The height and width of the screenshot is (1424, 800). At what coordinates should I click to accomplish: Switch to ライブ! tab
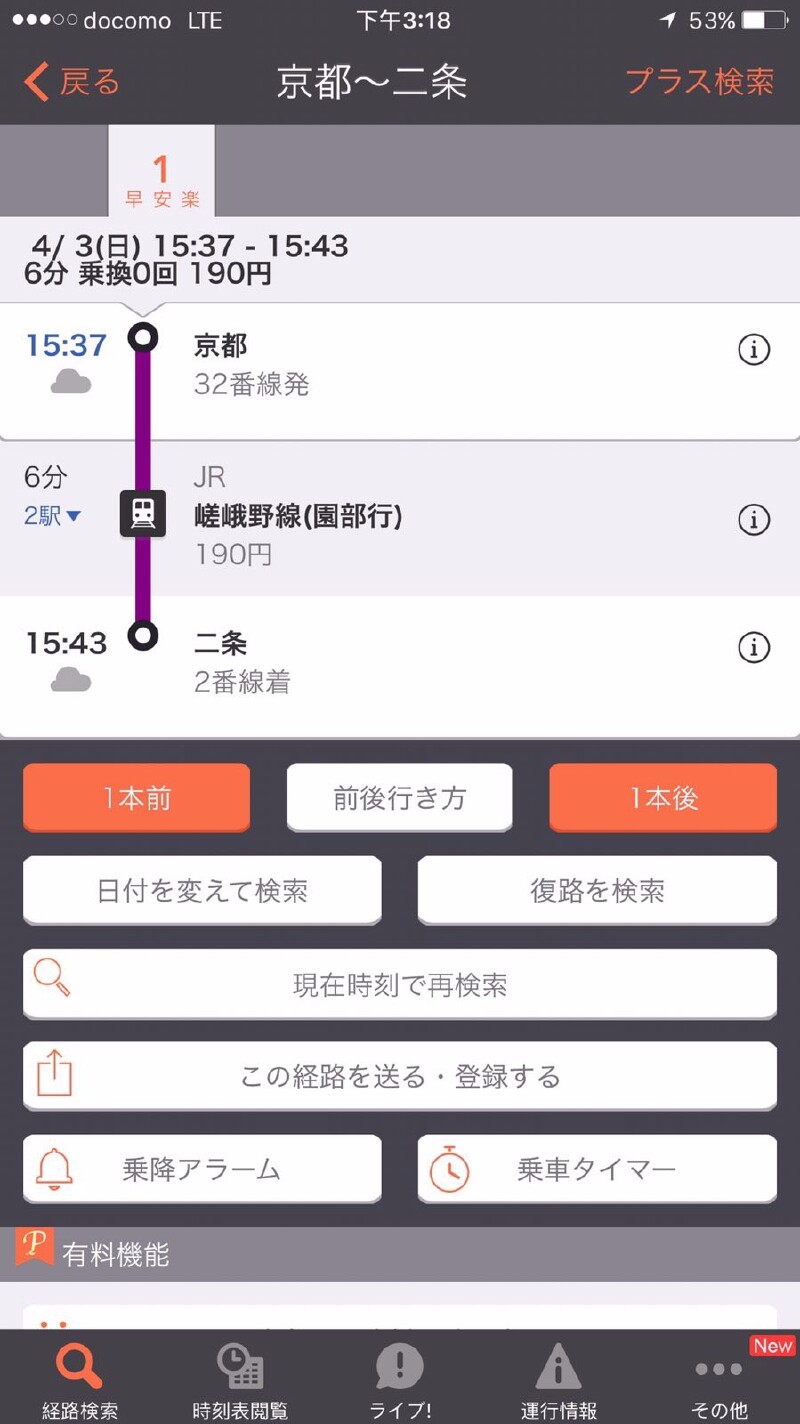[x=400, y=1379]
